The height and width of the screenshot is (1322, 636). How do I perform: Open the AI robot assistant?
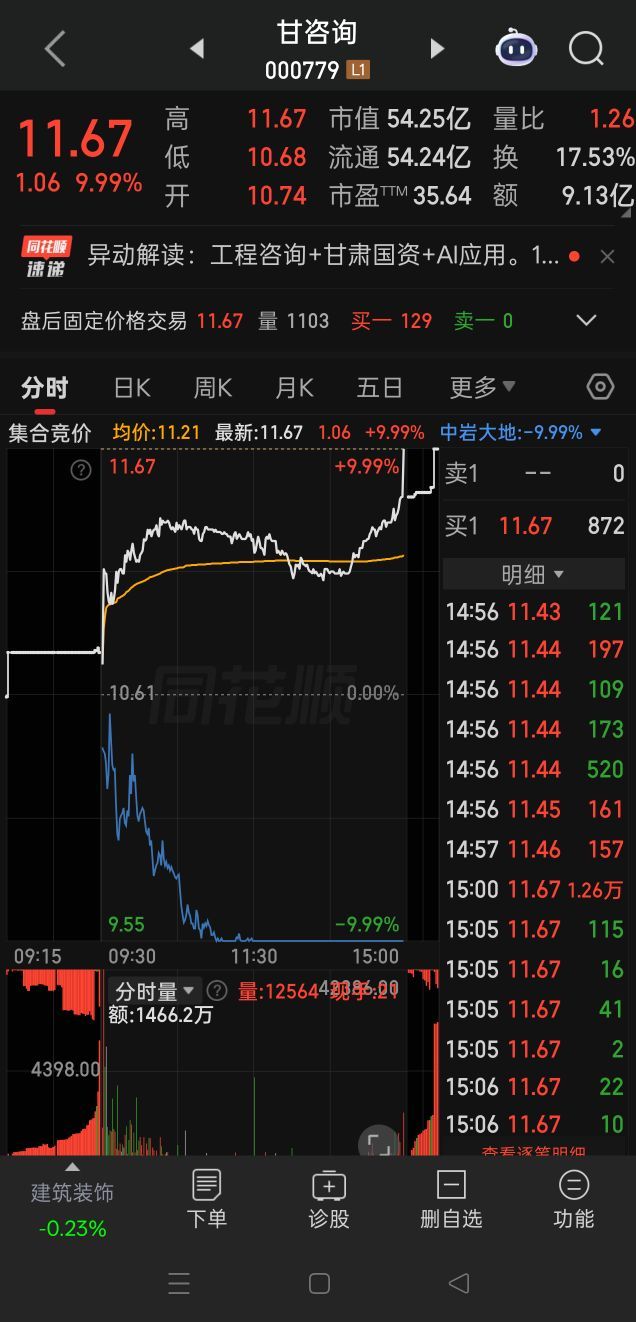(x=516, y=47)
